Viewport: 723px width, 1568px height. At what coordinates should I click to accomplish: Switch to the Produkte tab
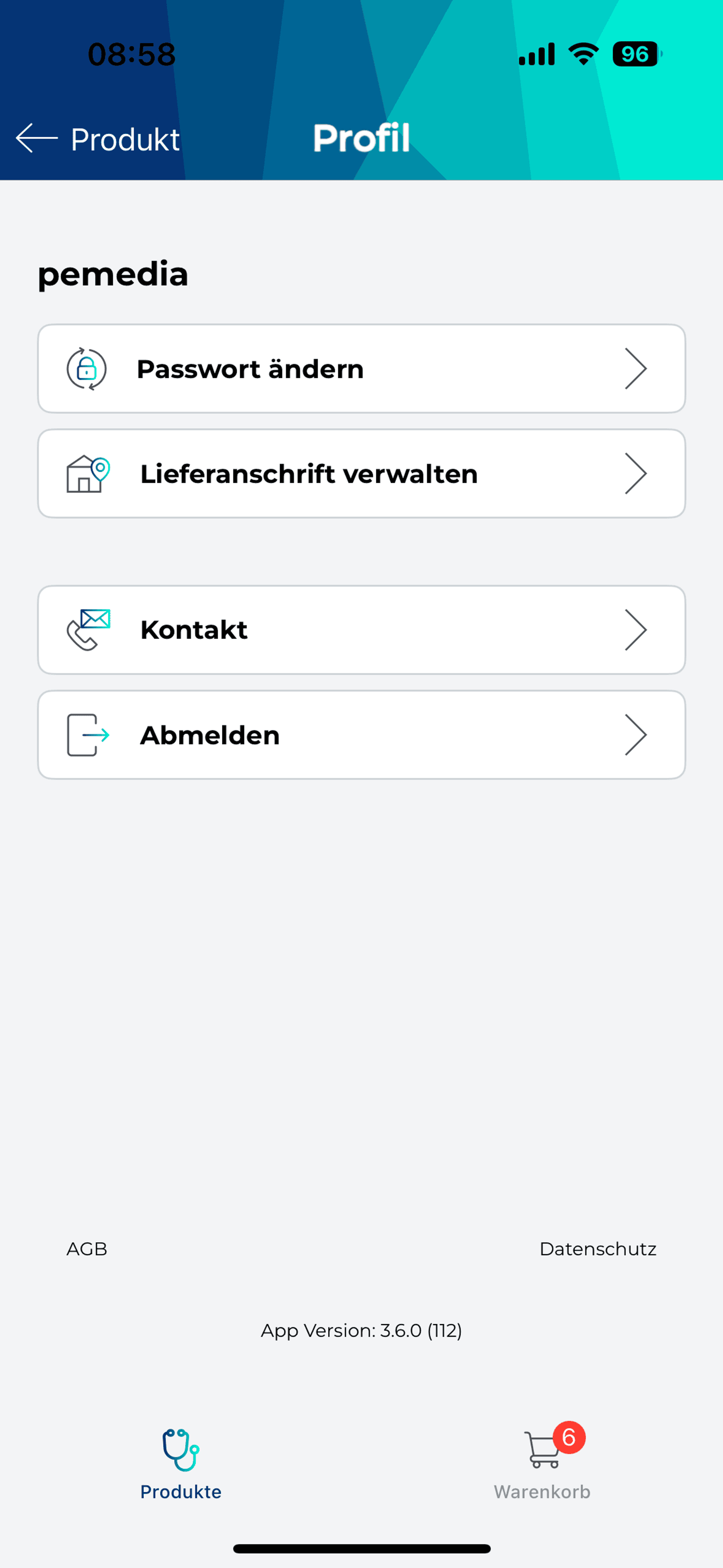[x=181, y=1465]
